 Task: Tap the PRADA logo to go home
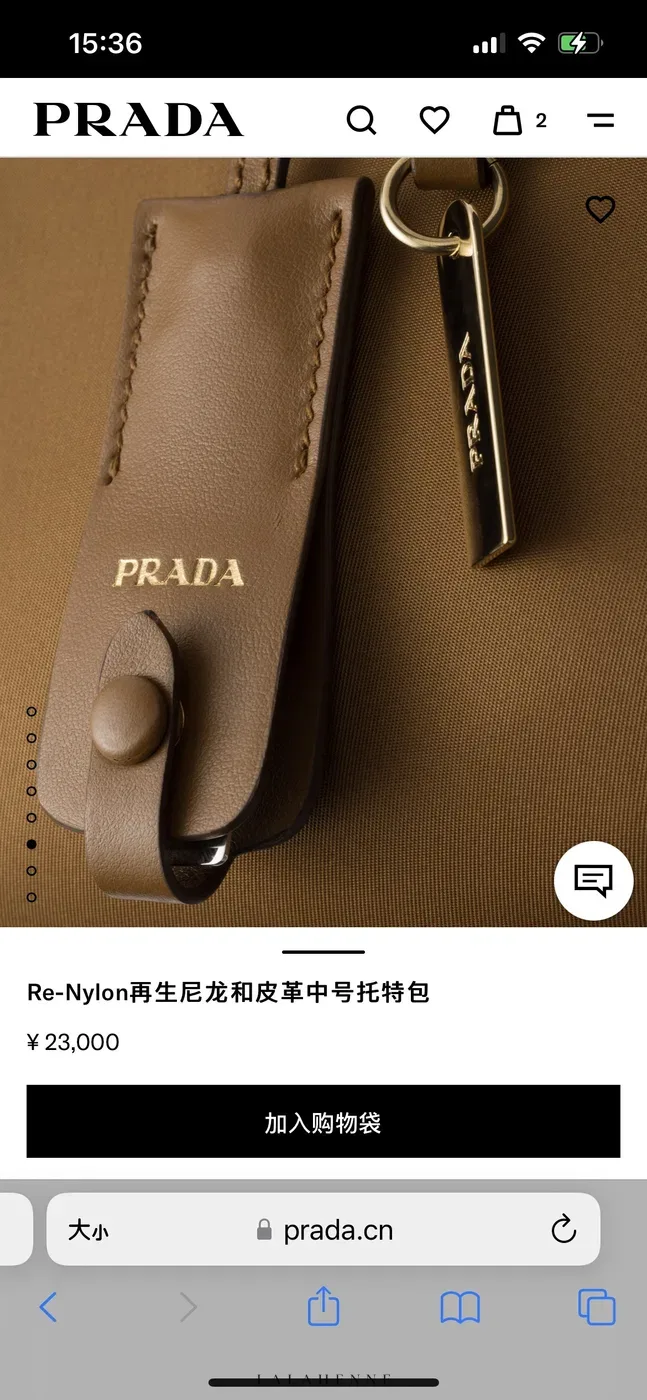pos(138,120)
